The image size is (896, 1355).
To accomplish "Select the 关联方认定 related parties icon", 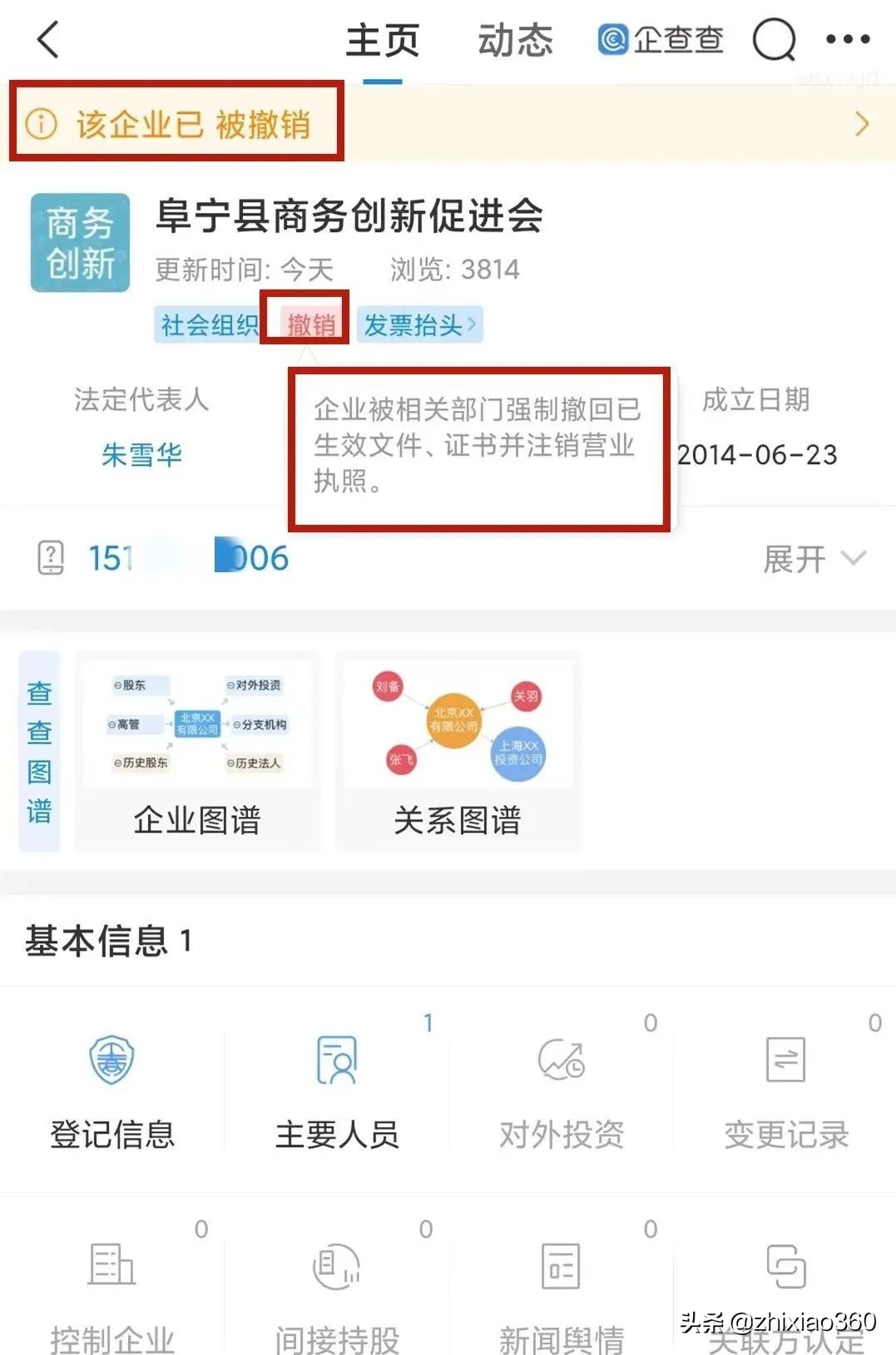I will (x=783, y=1289).
